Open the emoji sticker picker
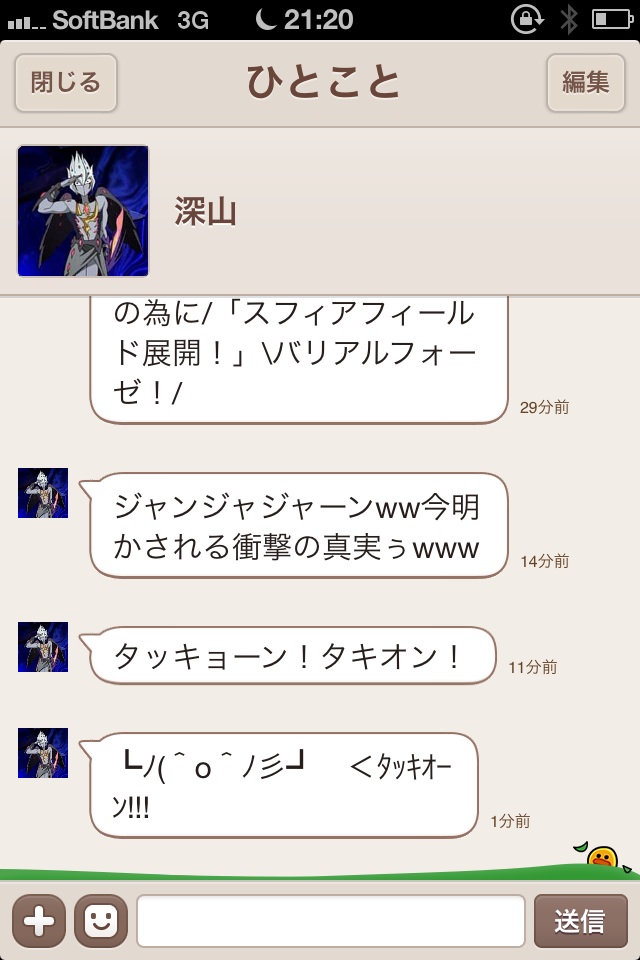The height and width of the screenshot is (960, 640). 101,920
